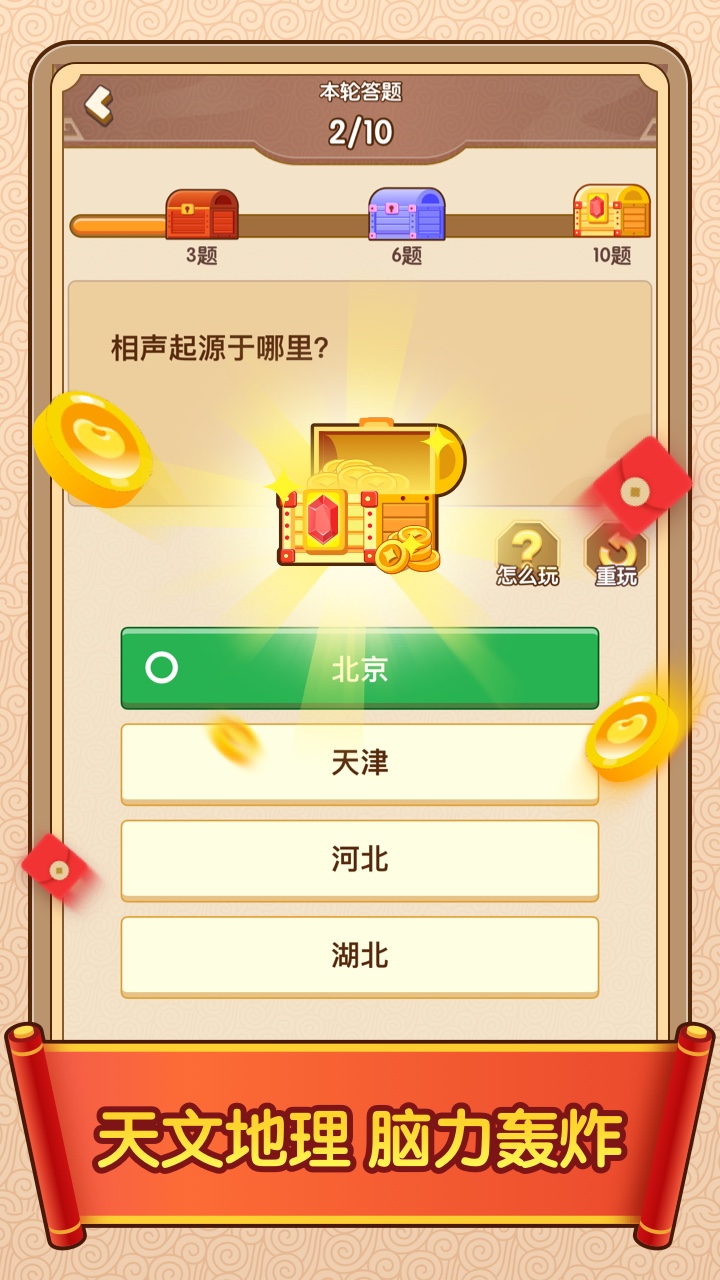The height and width of the screenshot is (1280, 720).
Task: Tap the 重玩 replay icon
Action: coord(614,553)
